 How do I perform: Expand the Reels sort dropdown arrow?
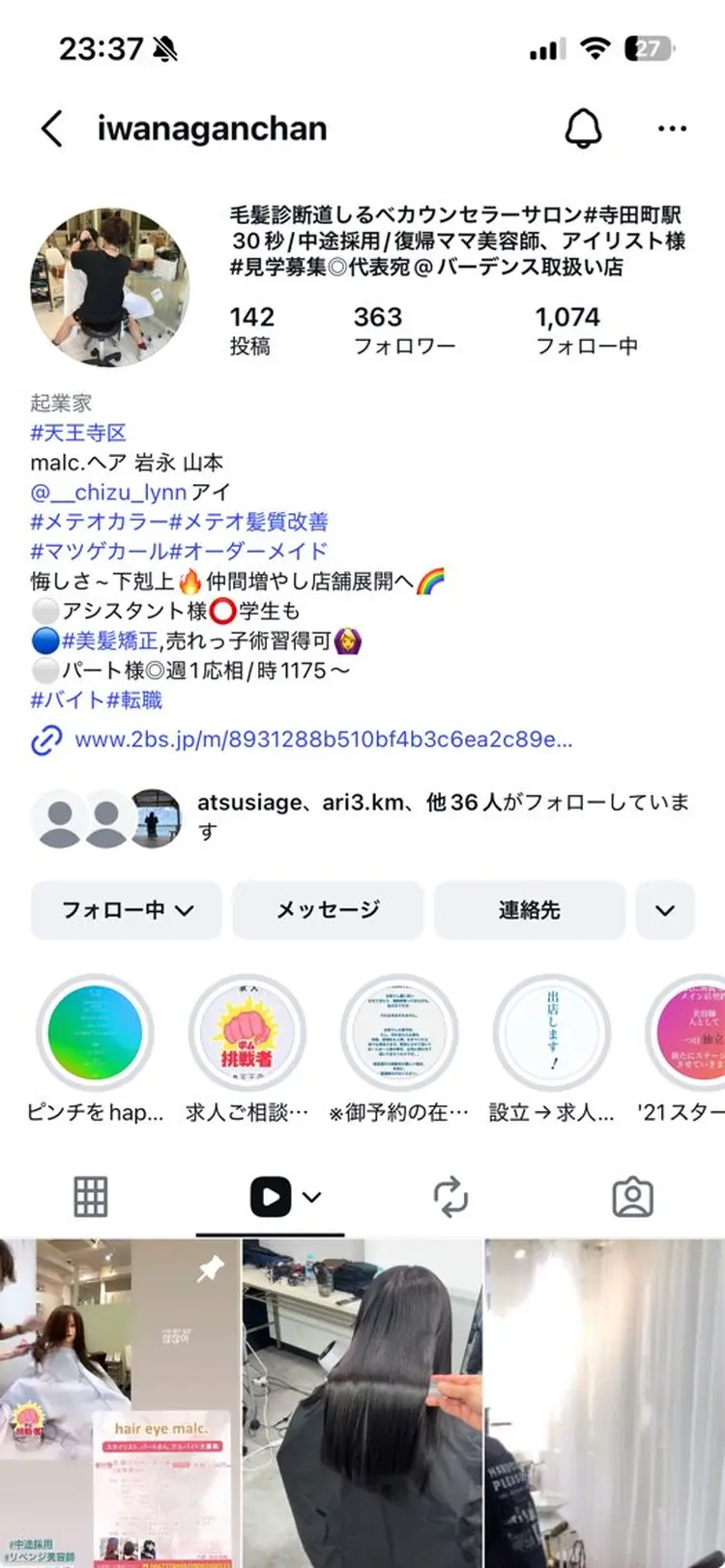pos(311,1196)
